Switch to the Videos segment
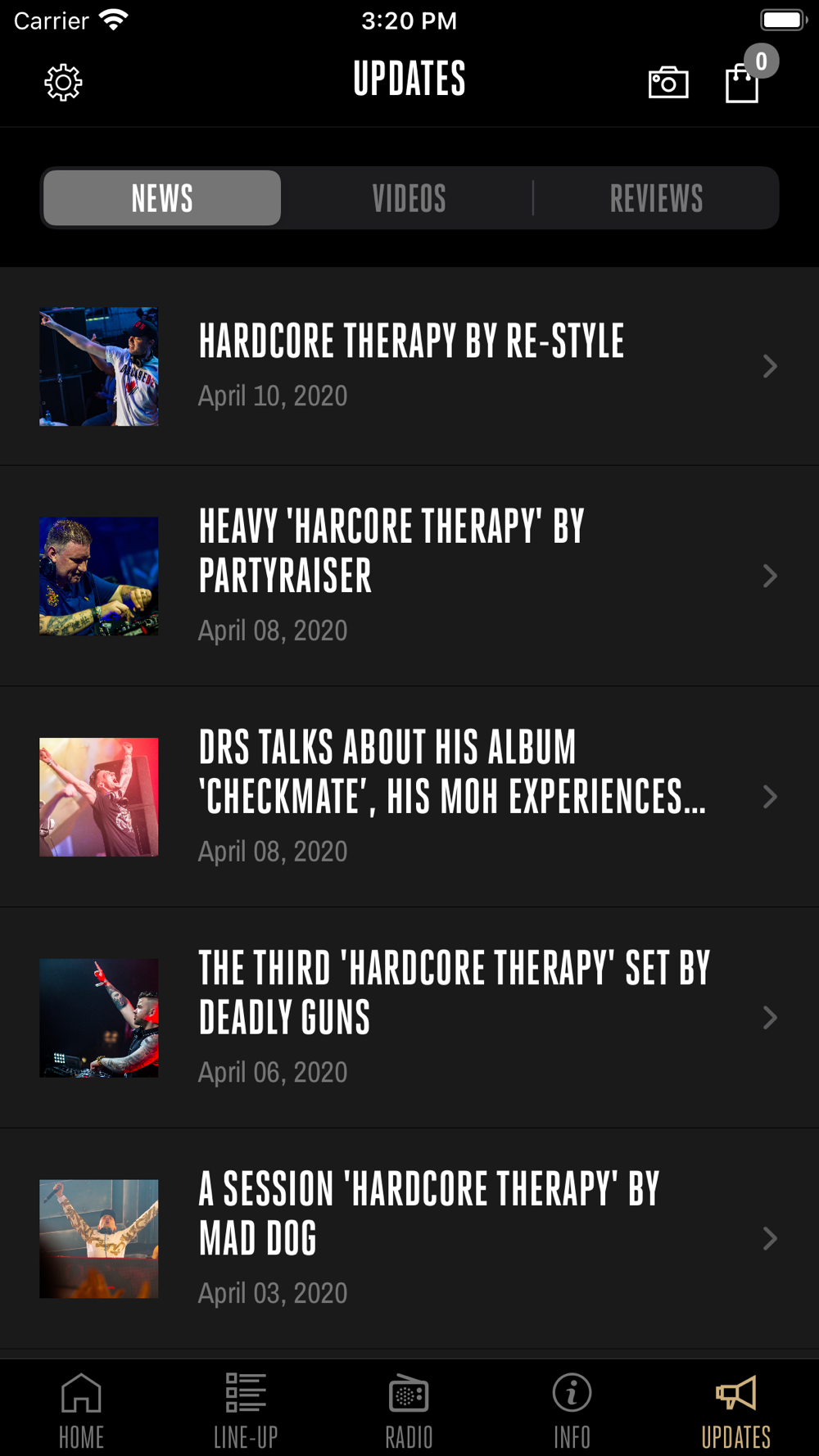 409,198
